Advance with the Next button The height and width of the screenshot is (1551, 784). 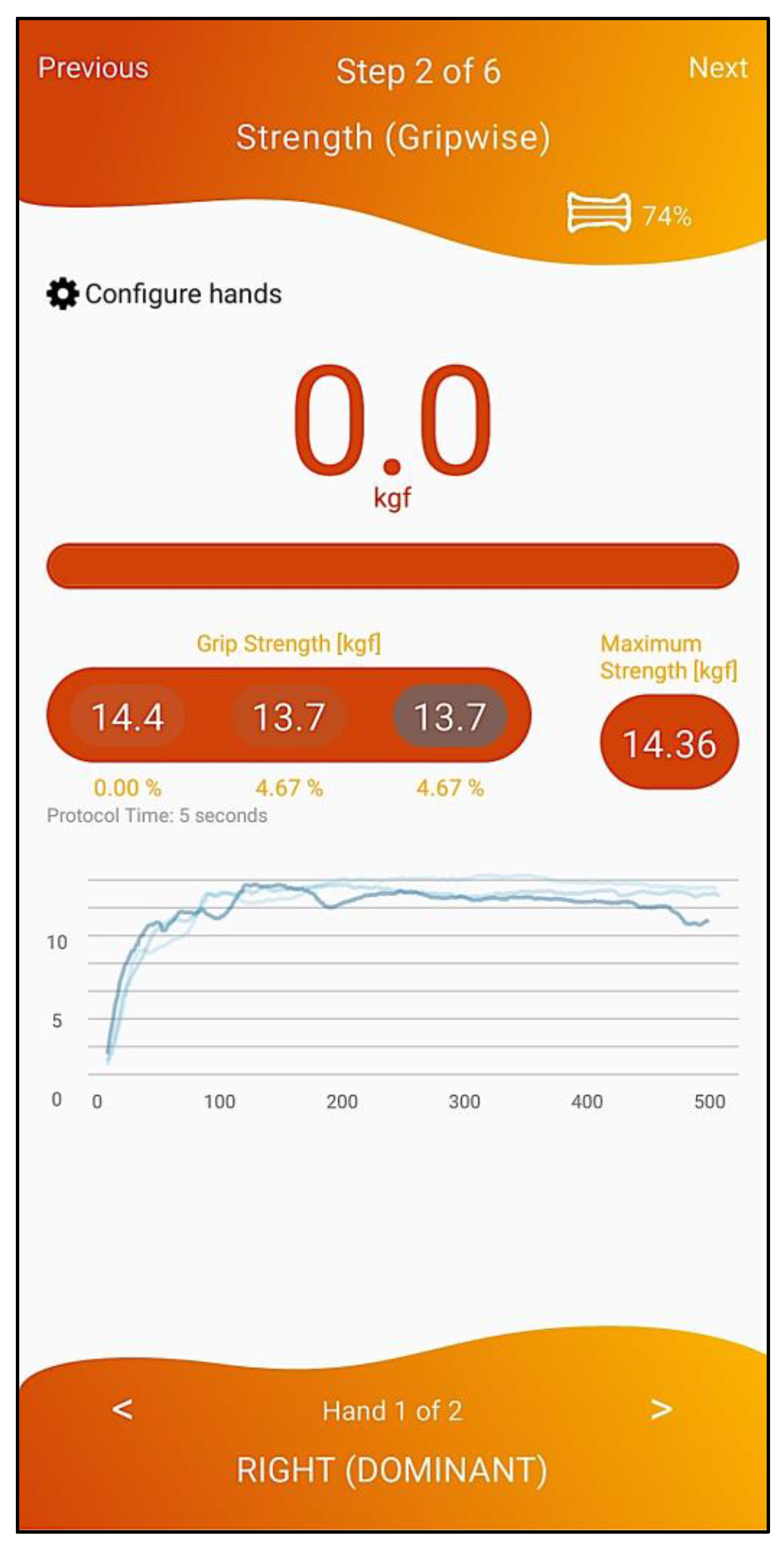tap(717, 68)
